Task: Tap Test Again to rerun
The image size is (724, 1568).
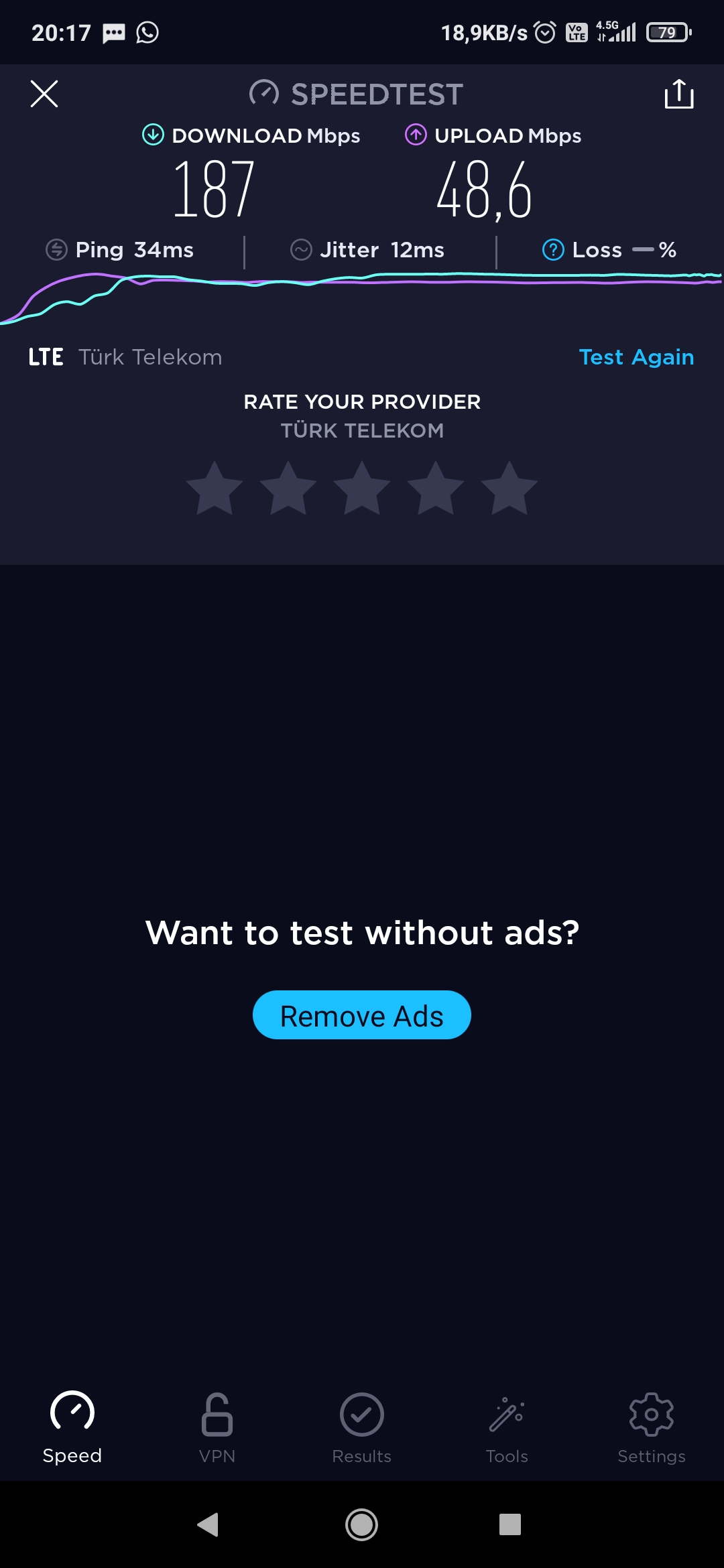Action: [x=636, y=357]
